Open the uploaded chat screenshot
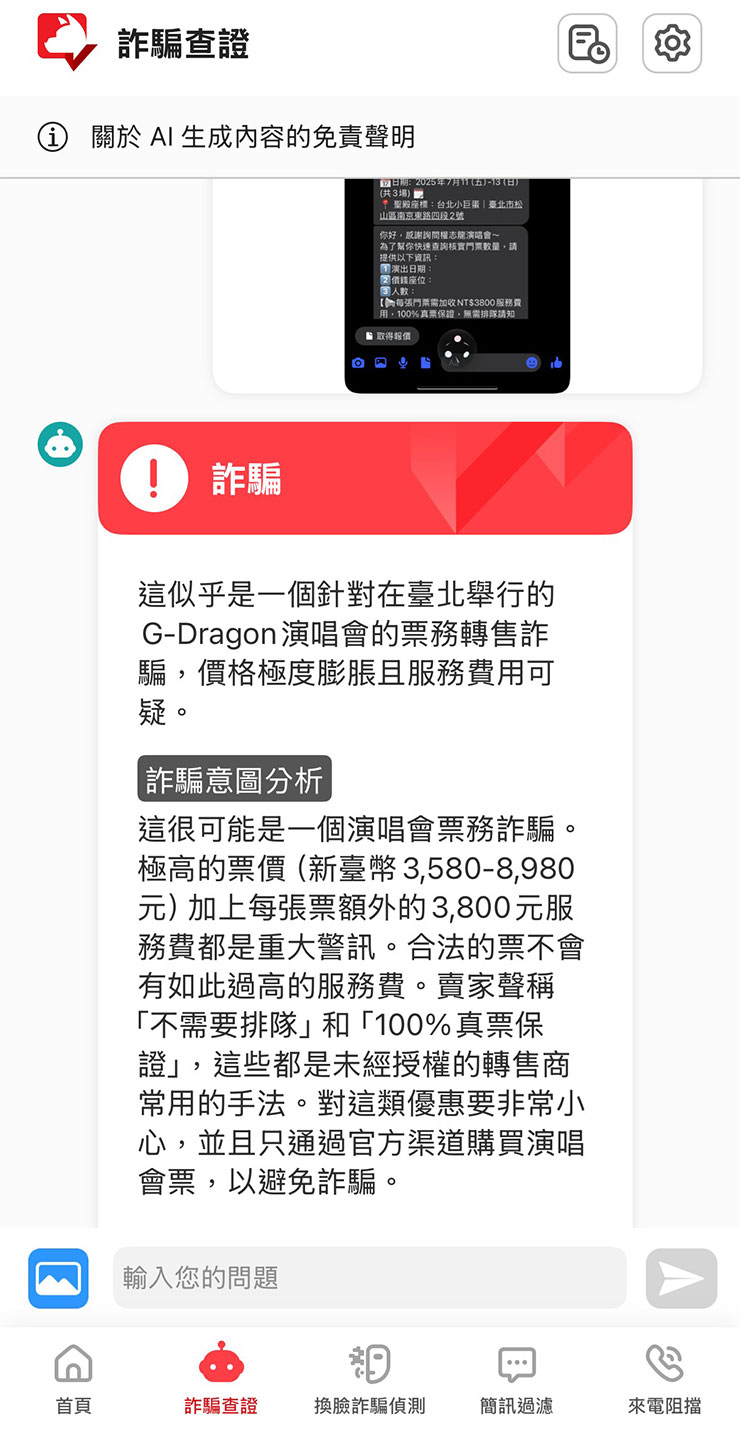This screenshot has height=1448, width=740. [x=457, y=285]
